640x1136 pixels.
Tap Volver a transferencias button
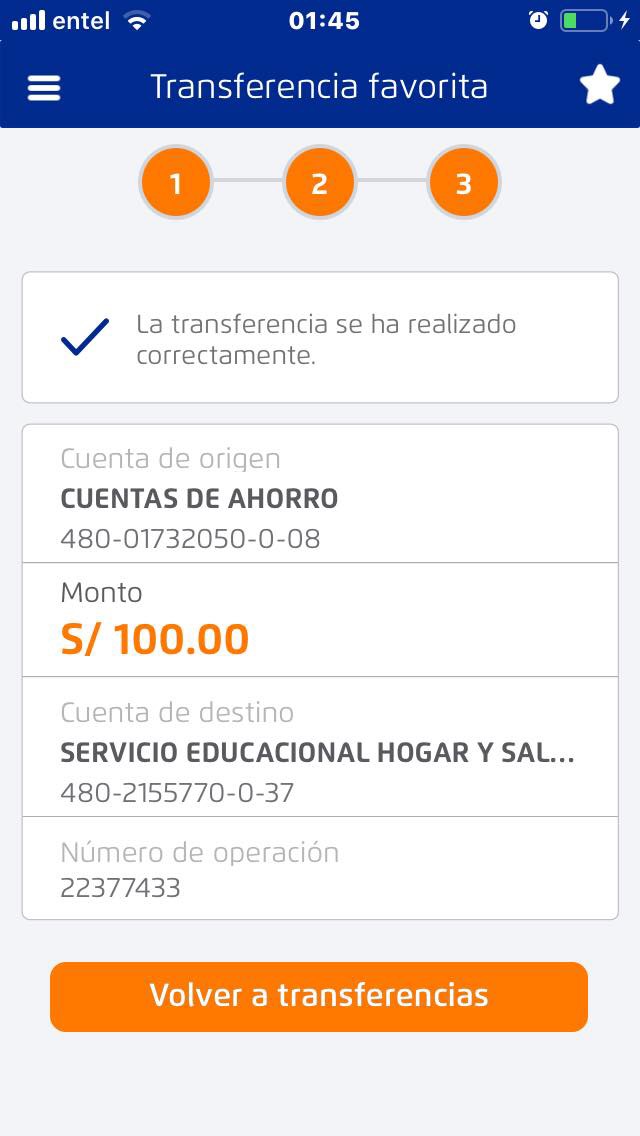(319, 996)
